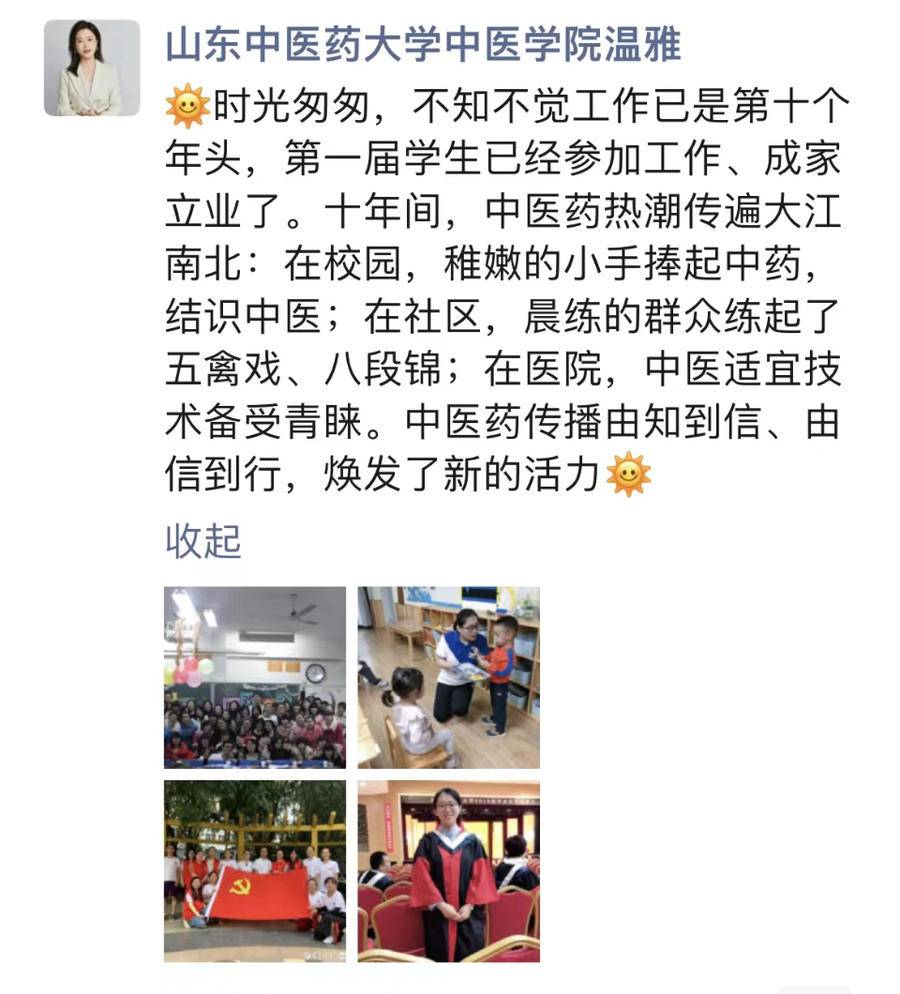Viewport: 900px width, 994px height.
Task: Collapse the post text with 收起
Action: [x=203, y=541]
